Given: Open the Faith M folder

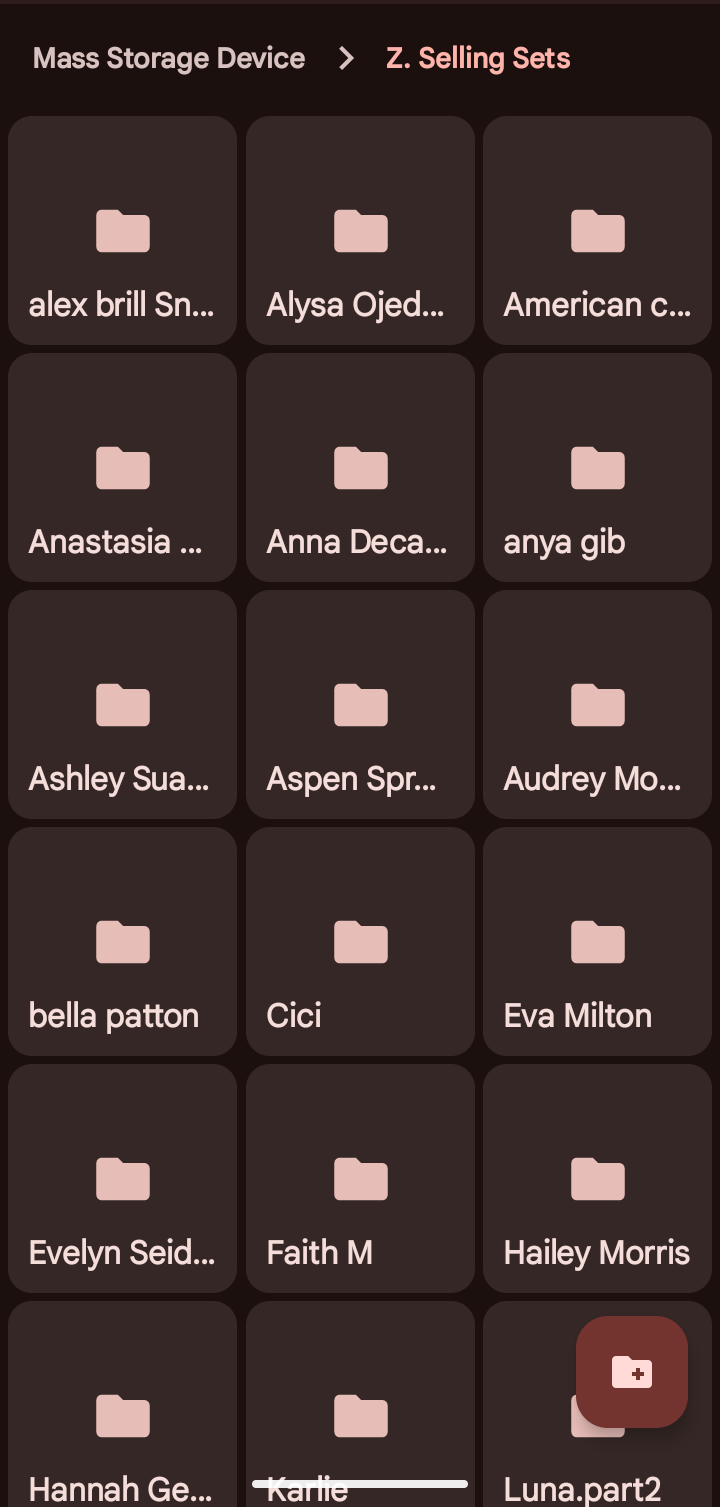Looking at the screenshot, I should click(360, 1179).
